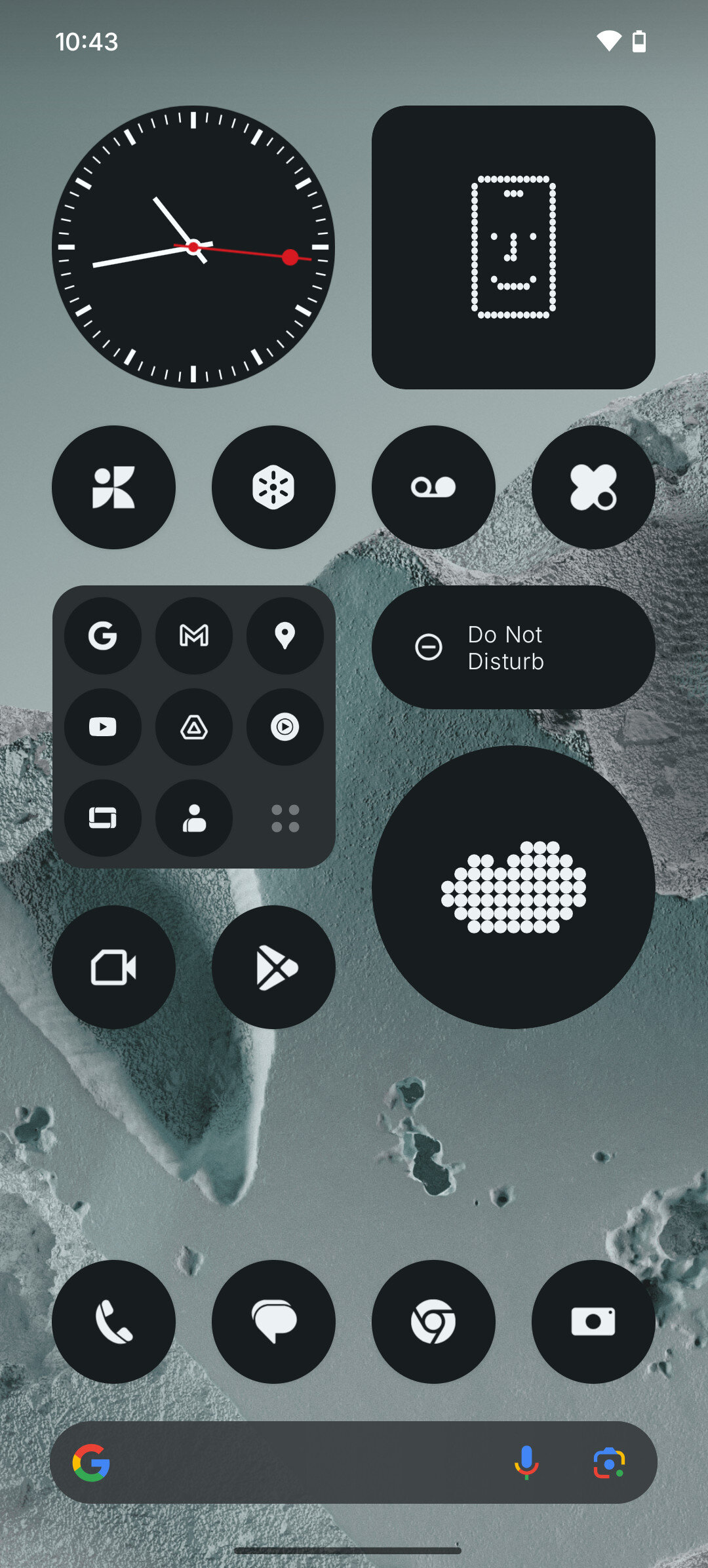Open Google Drive icon
The width and height of the screenshot is (708, 1568).
click(x=193, y=726)
